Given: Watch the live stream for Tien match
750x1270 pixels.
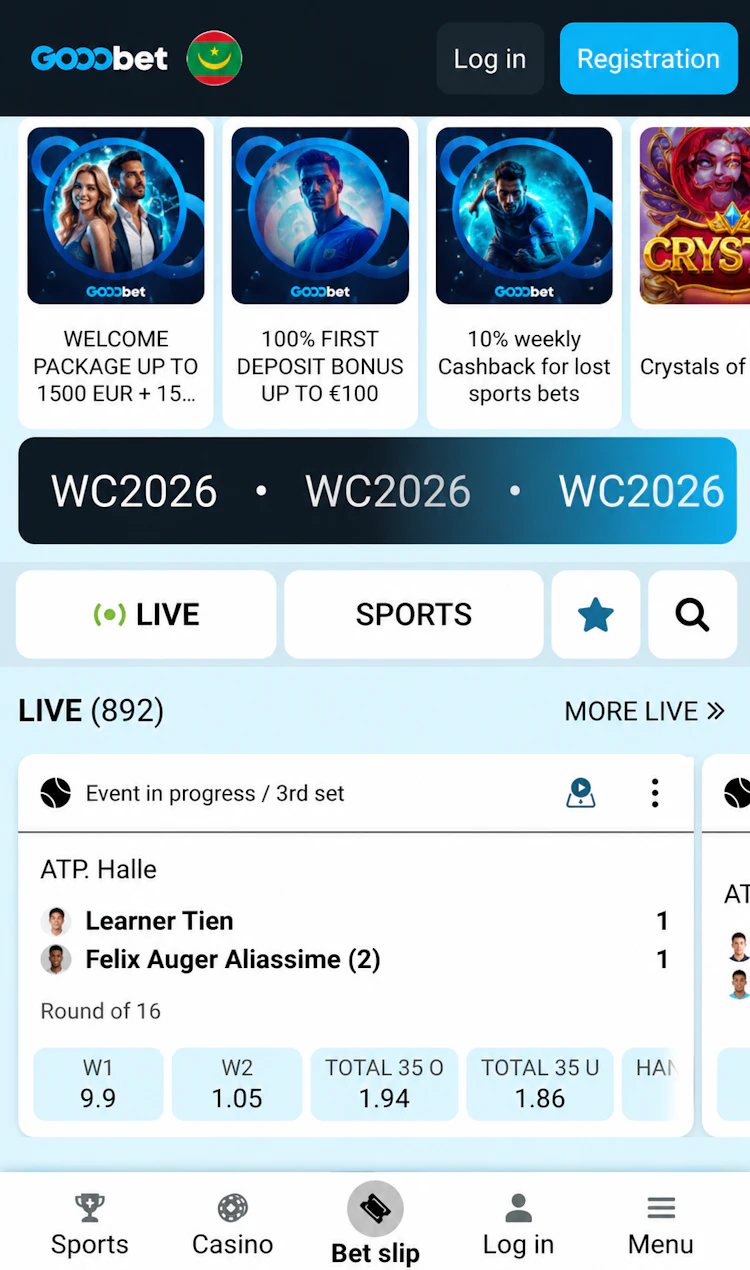Looking at the screenshot, I should pos(581,793).
